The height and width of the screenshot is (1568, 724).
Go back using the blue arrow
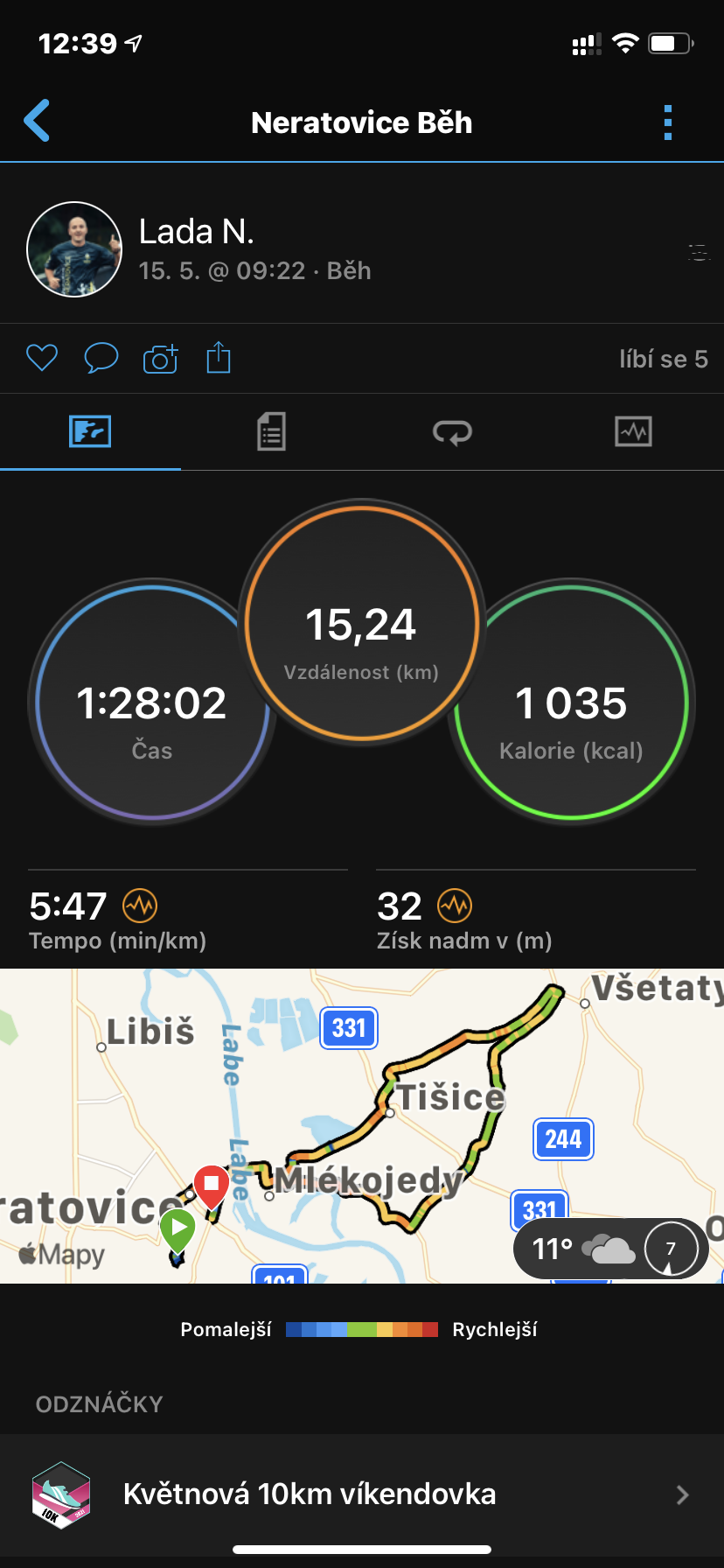[37, 121]
